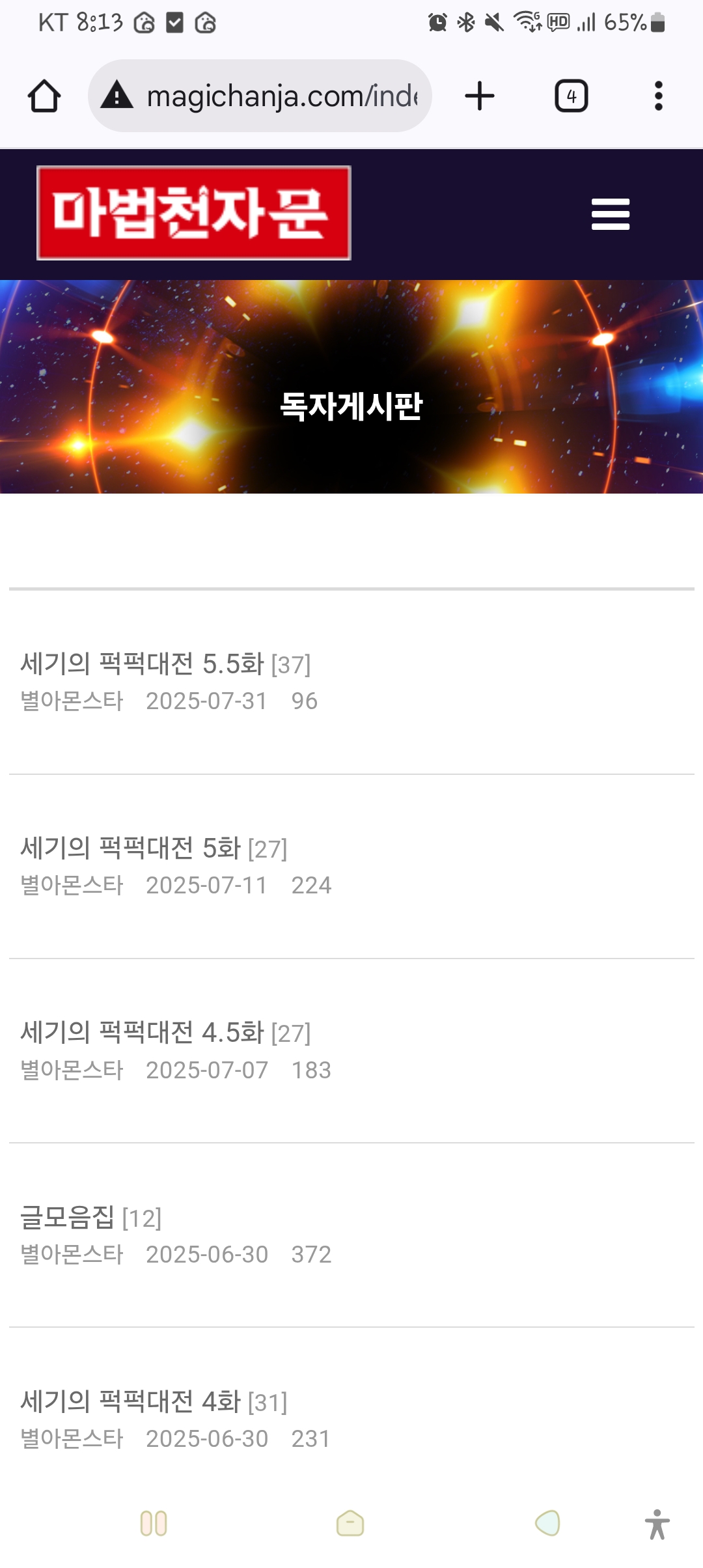Open the site hamburger menu
The height and width of the screenshot is (1568, 703).
pos(610,214)
